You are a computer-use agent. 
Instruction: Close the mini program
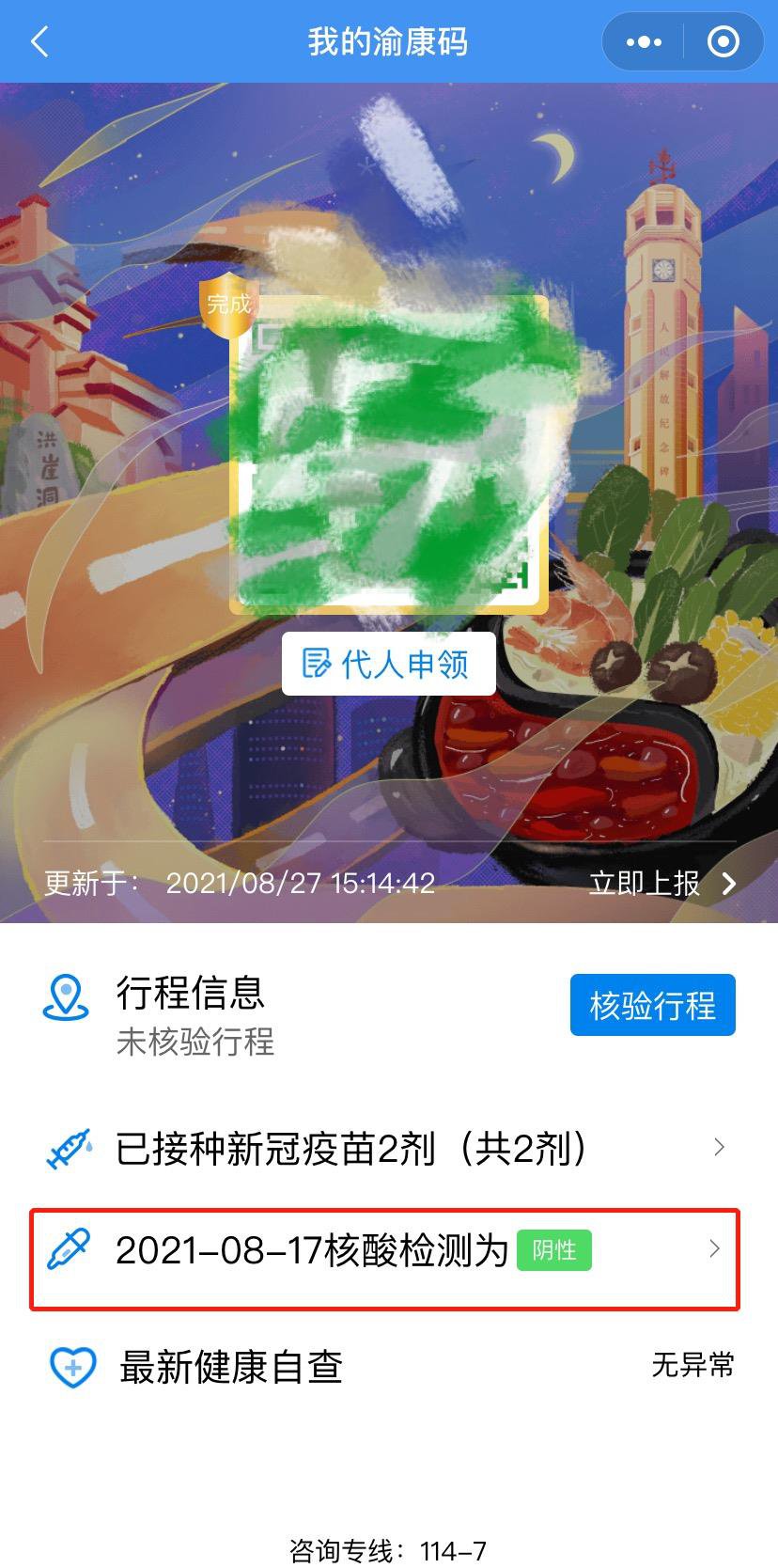[x=723, y=42]
